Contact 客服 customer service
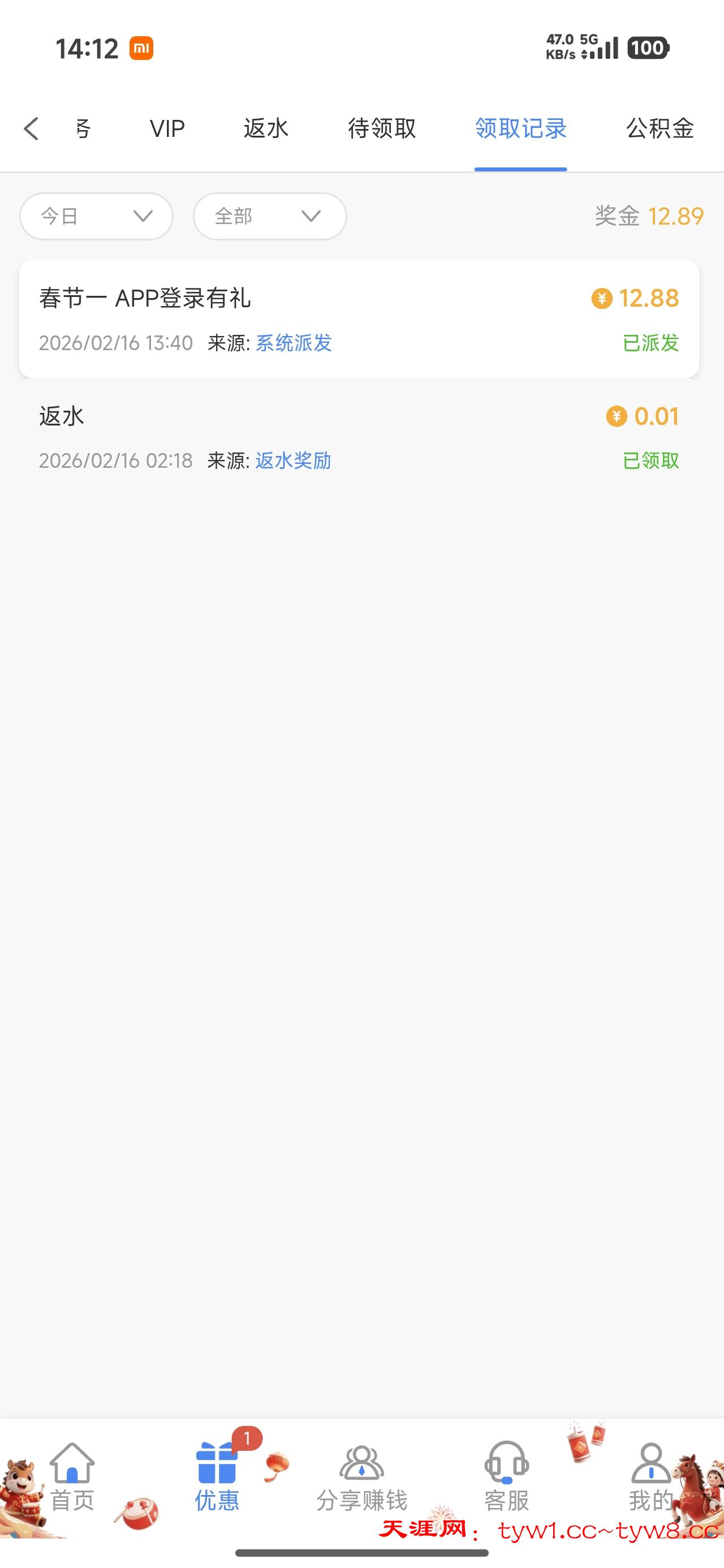Viewport: 724px width, 1568px height. 507,1478
